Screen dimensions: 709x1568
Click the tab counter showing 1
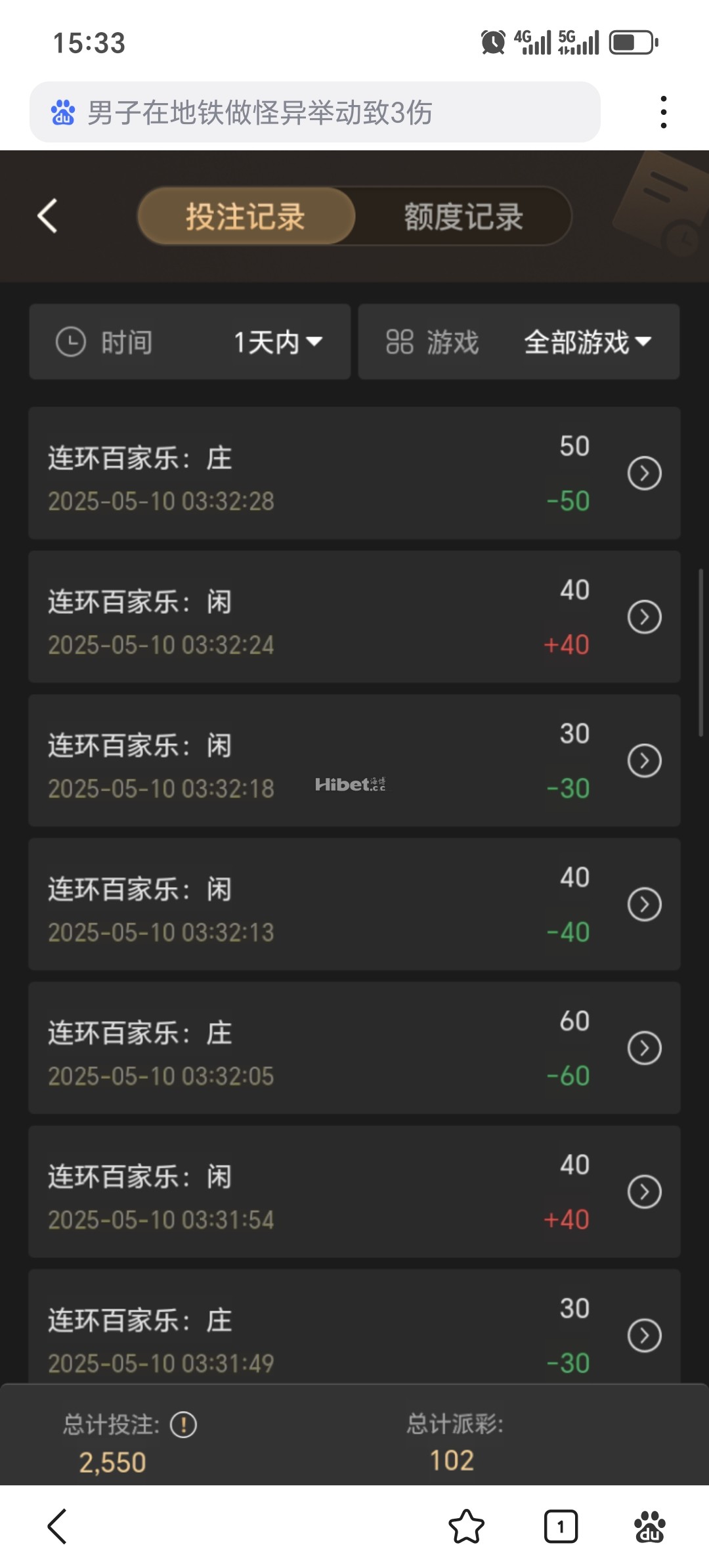pyautogui.click(x=560, y=1527)
